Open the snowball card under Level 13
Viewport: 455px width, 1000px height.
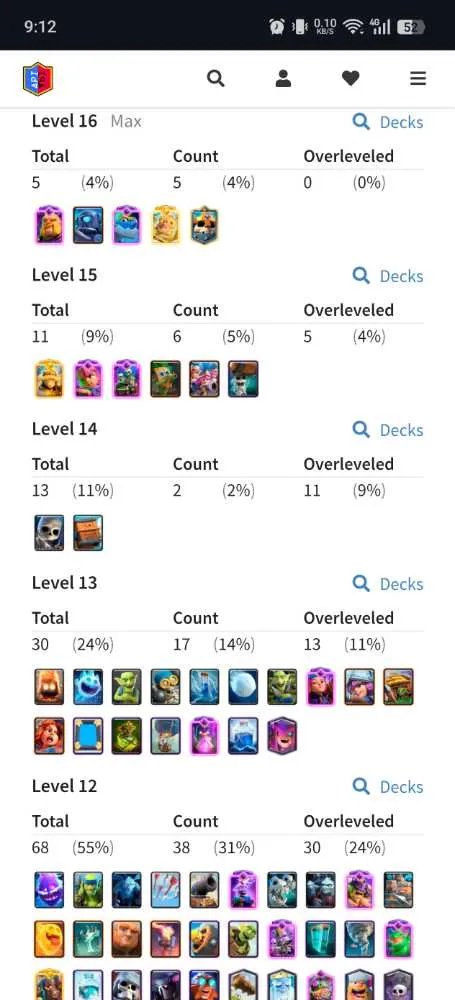tap(243, 686)
